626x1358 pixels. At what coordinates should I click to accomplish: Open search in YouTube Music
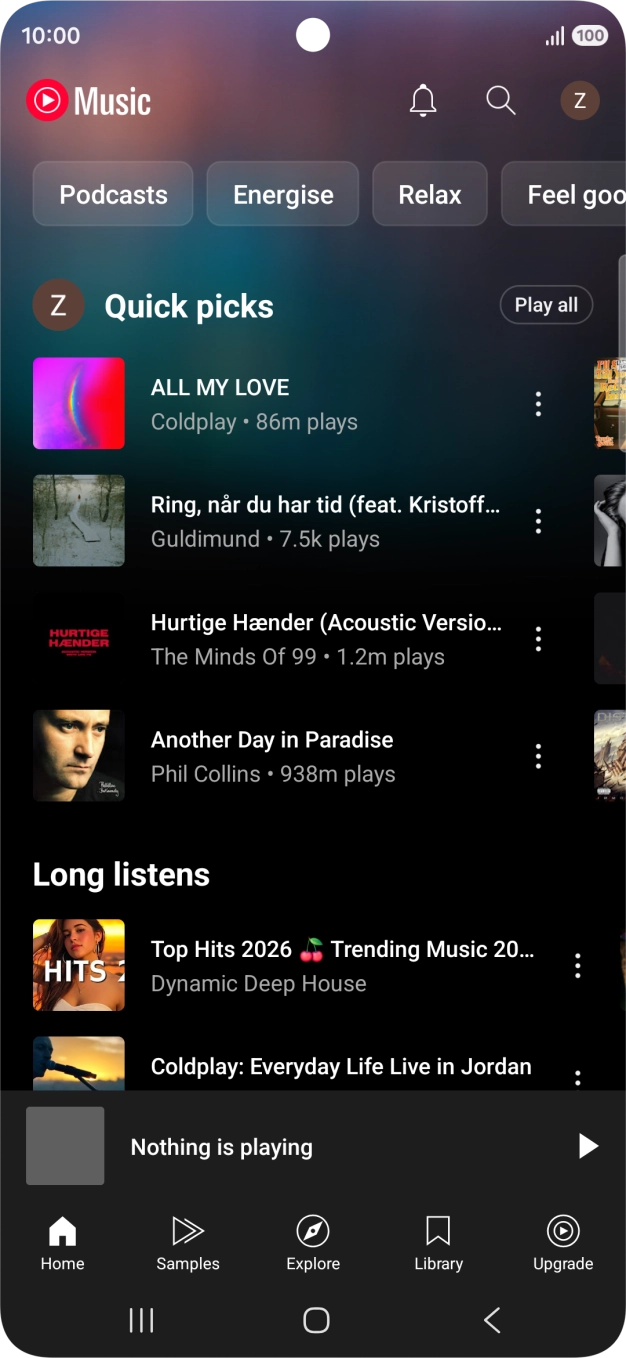(500, 101)
